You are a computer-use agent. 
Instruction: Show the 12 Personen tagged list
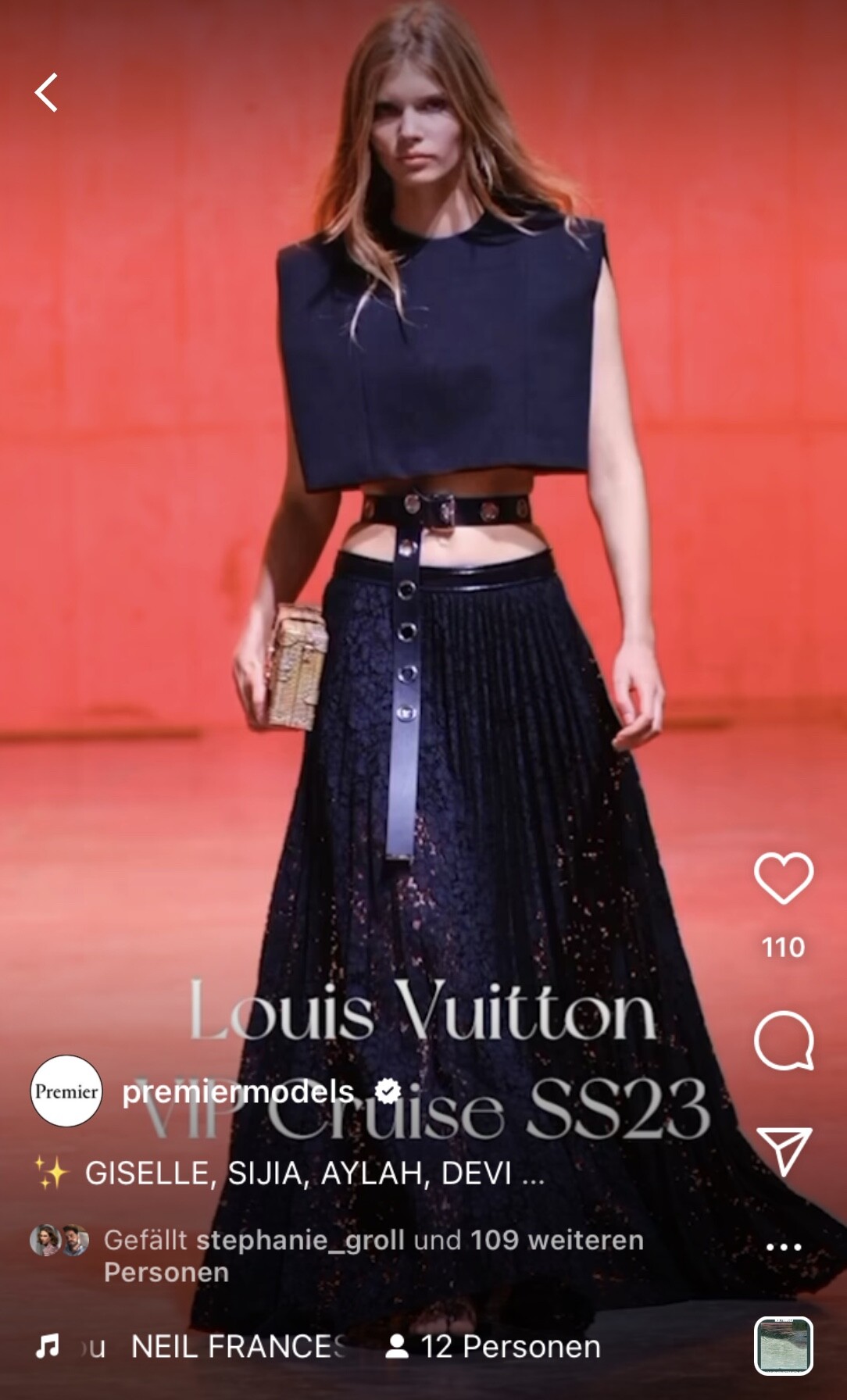click(494, 1346)
